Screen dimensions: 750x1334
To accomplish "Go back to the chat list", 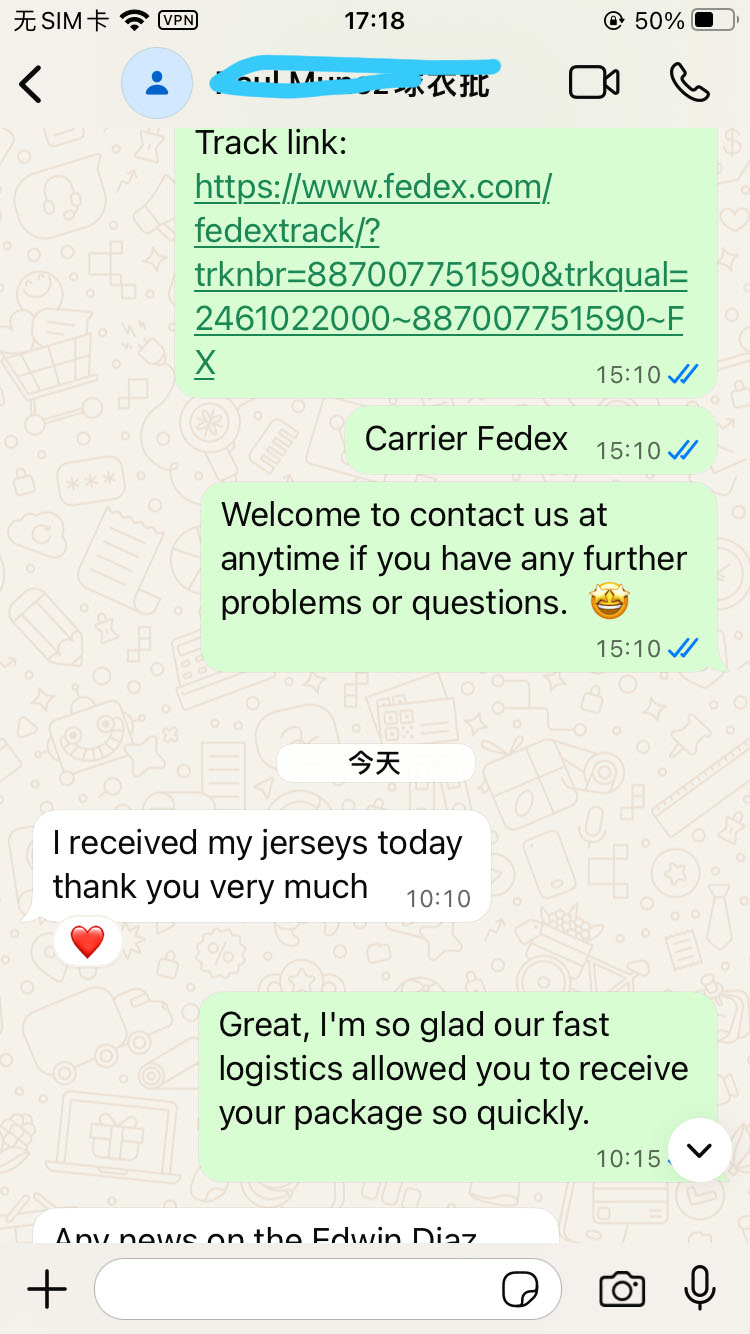I will (x=32, y=84).
